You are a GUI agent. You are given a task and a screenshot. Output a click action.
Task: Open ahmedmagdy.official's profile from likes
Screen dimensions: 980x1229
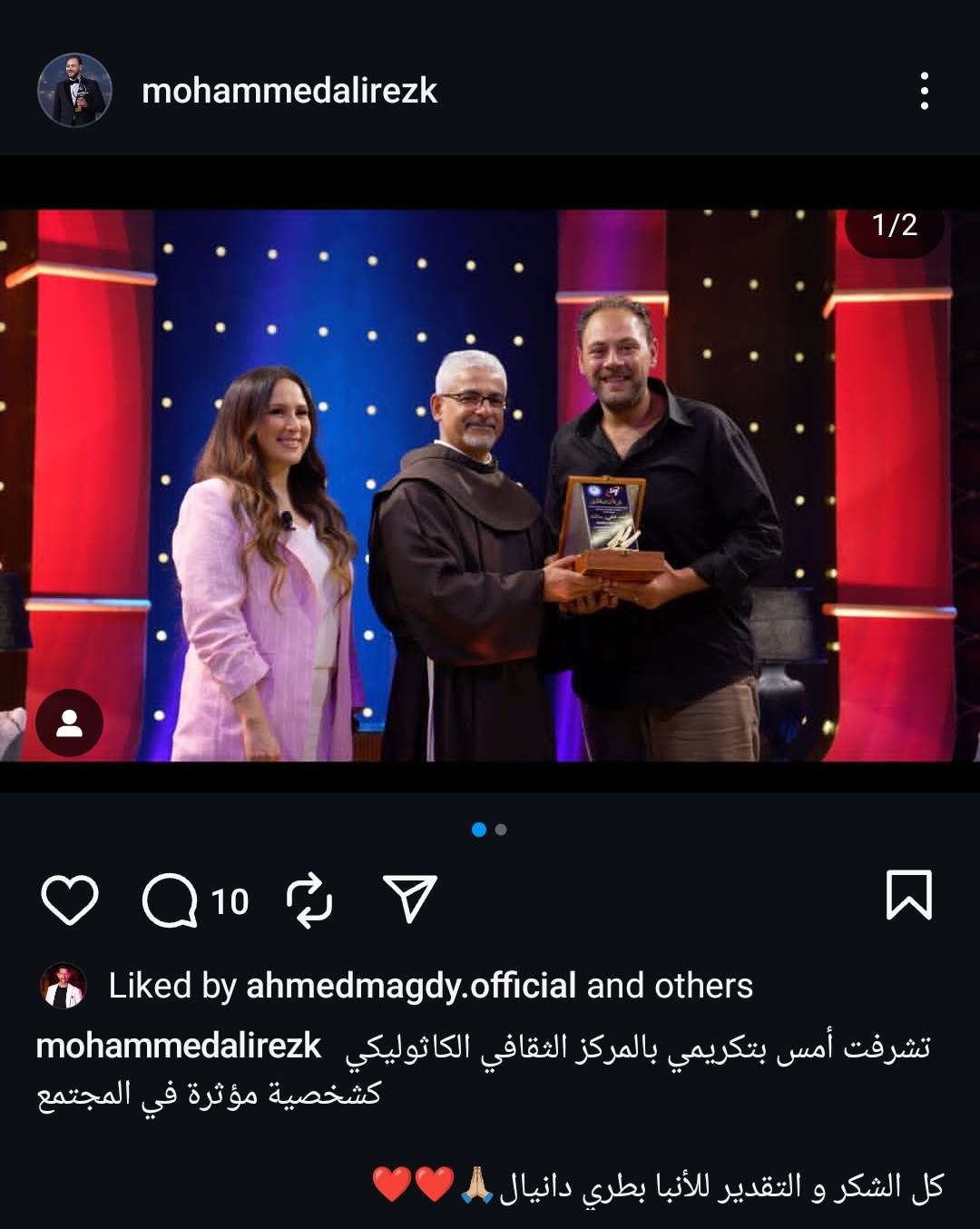point(411,986)
